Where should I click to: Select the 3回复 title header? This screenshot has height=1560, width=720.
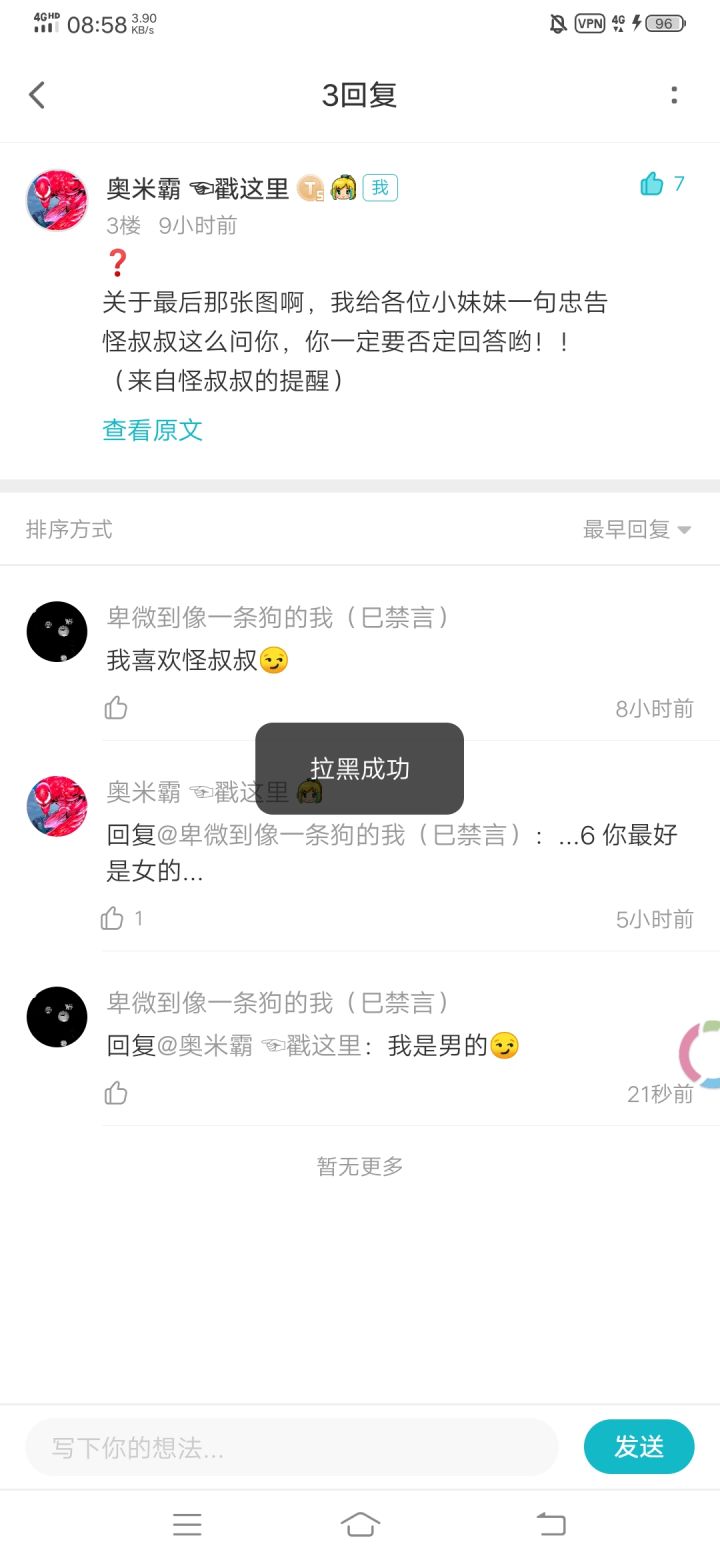(x=360, y=94)
